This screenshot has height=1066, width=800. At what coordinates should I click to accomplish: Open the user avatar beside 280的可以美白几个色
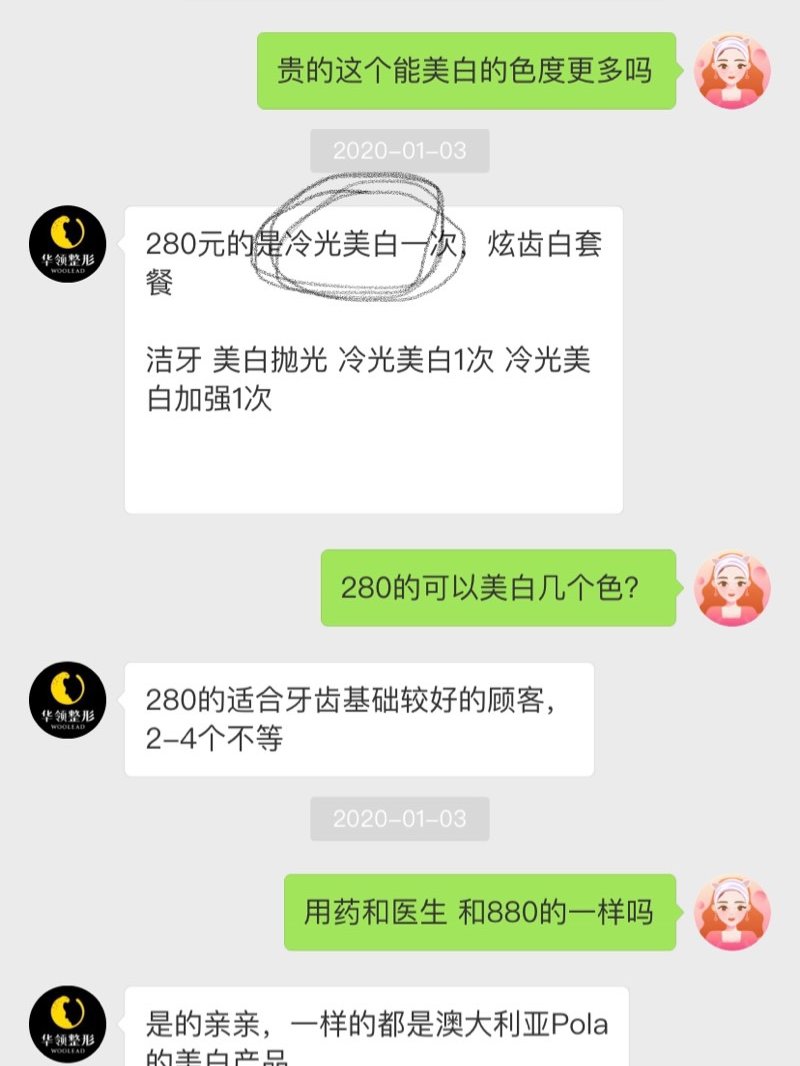point(732,588)
